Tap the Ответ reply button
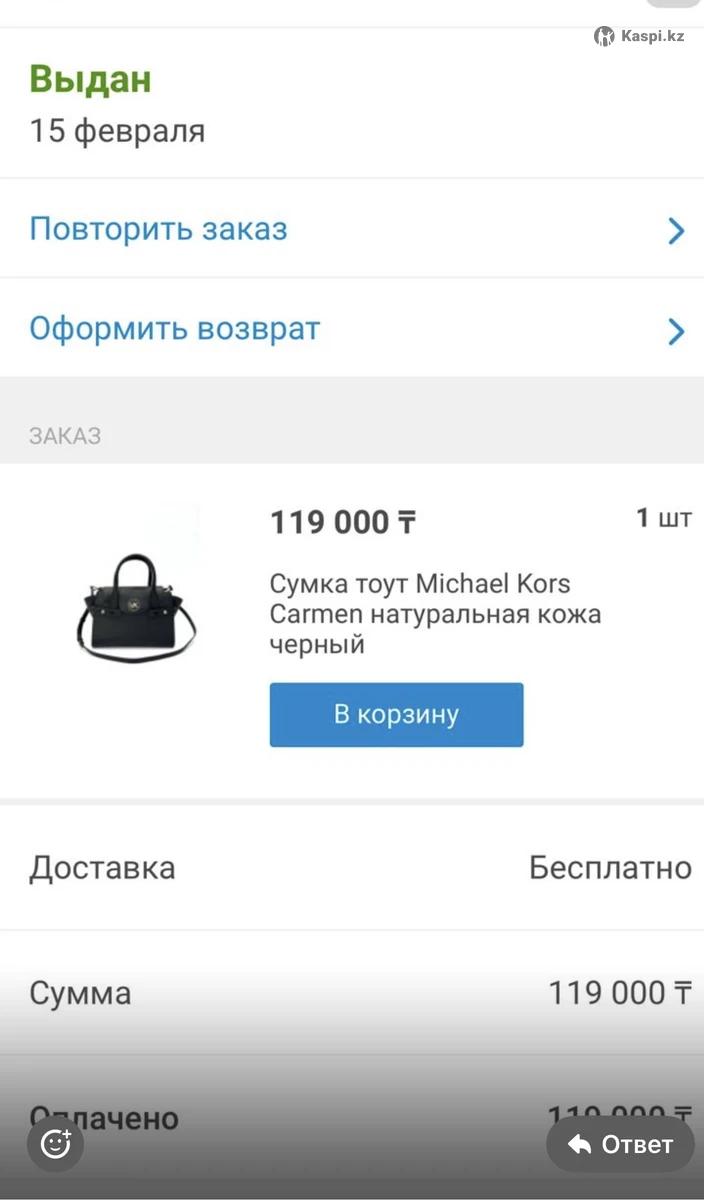The image size is (704, 1200). point(620,1144)
